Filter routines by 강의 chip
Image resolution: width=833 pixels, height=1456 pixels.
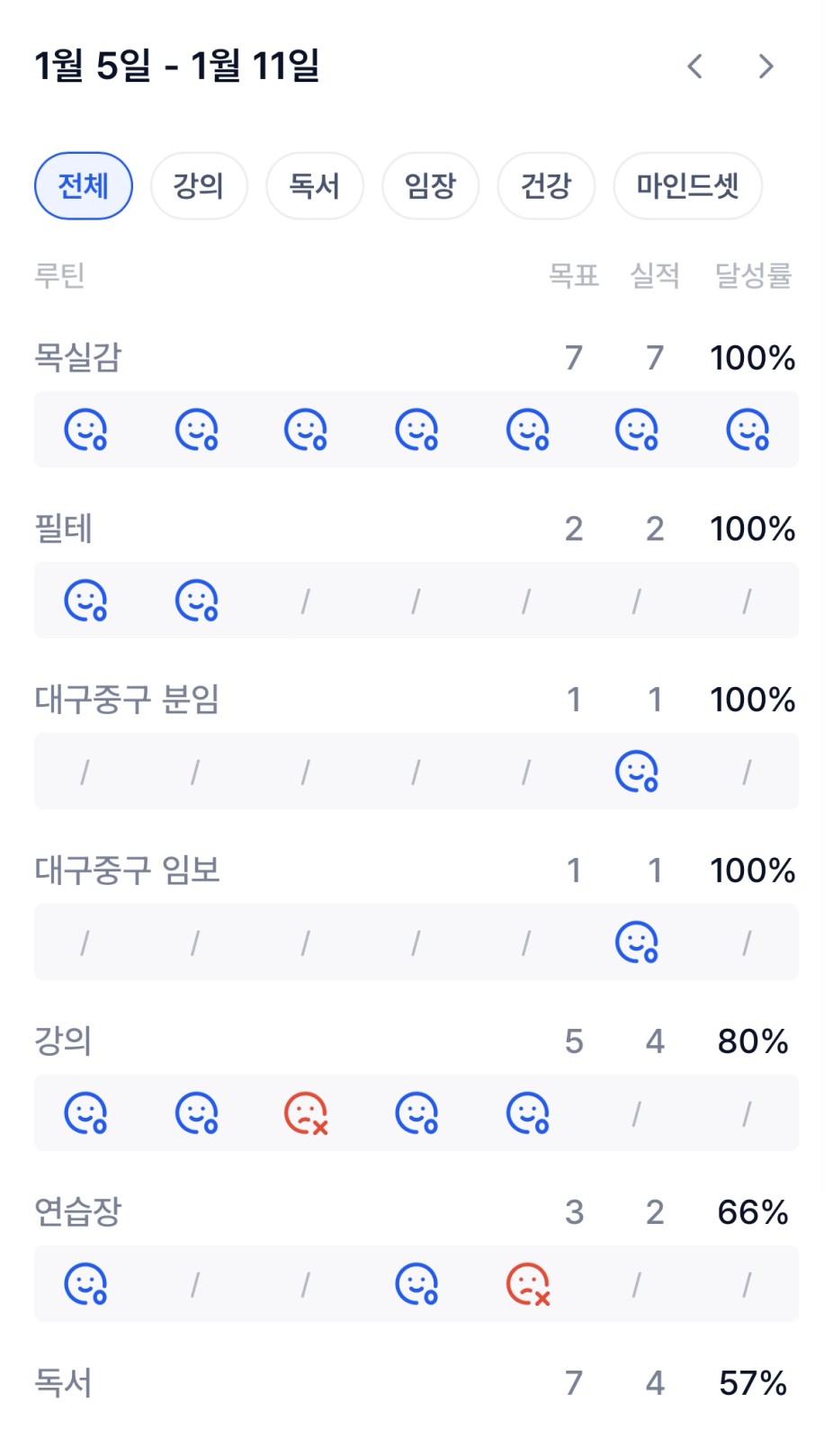(199, 186)
